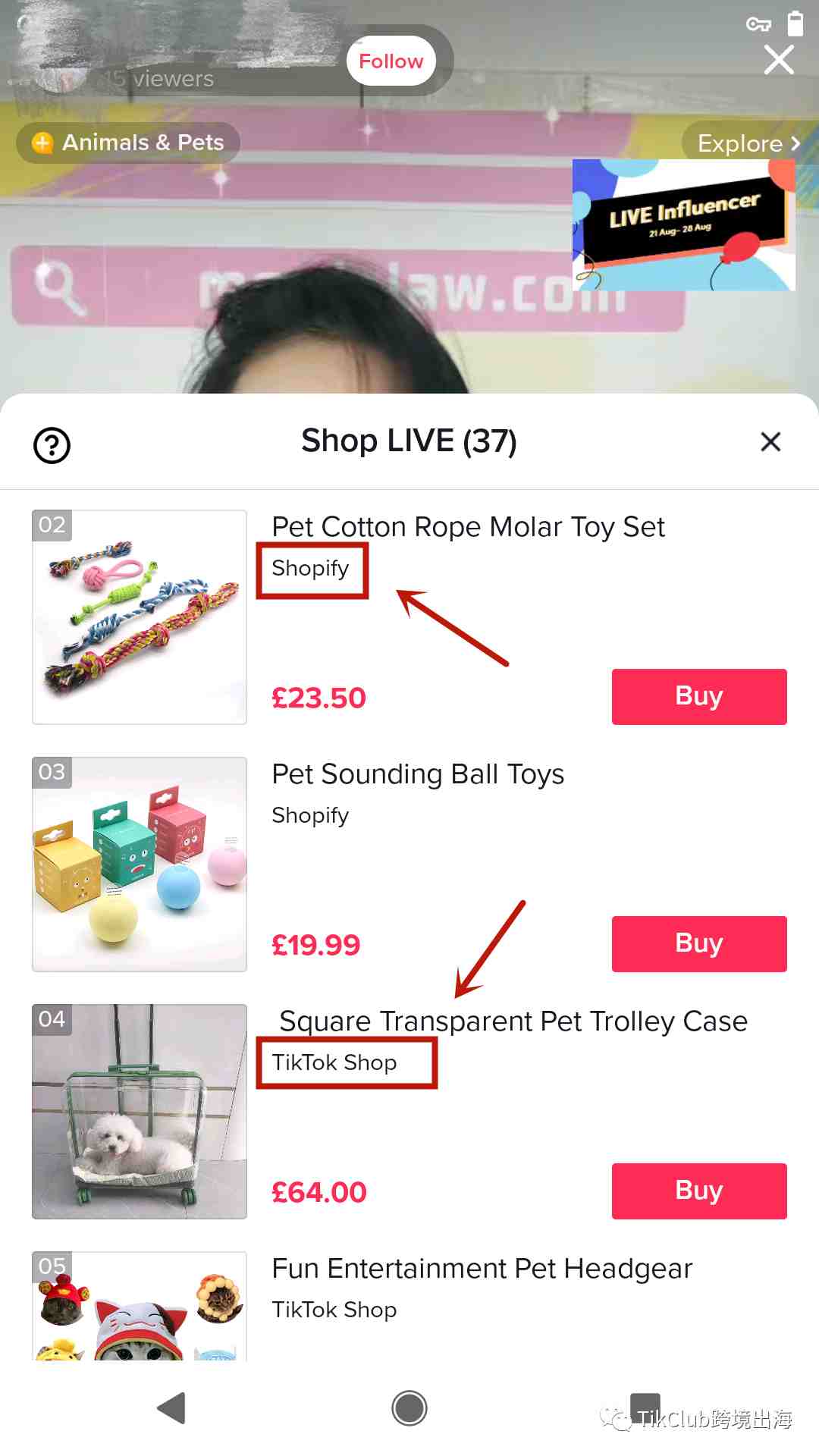Open Shop LIVE help icon
Image resolution: width=819 pixels, height=1456 pixels.
[52, 445]
